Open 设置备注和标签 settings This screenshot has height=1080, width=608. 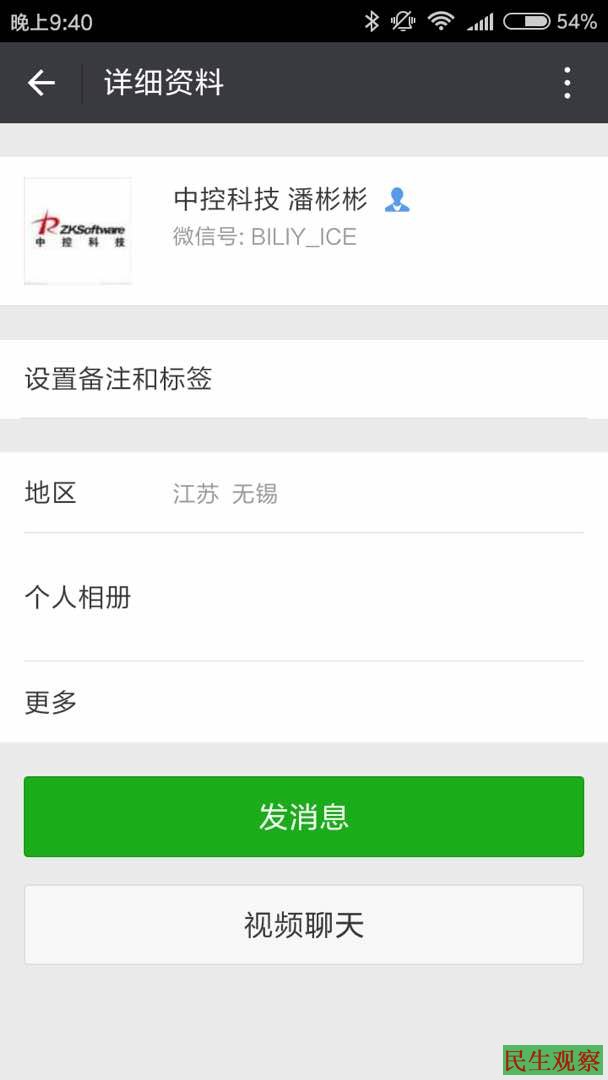(x=304, y=379)
